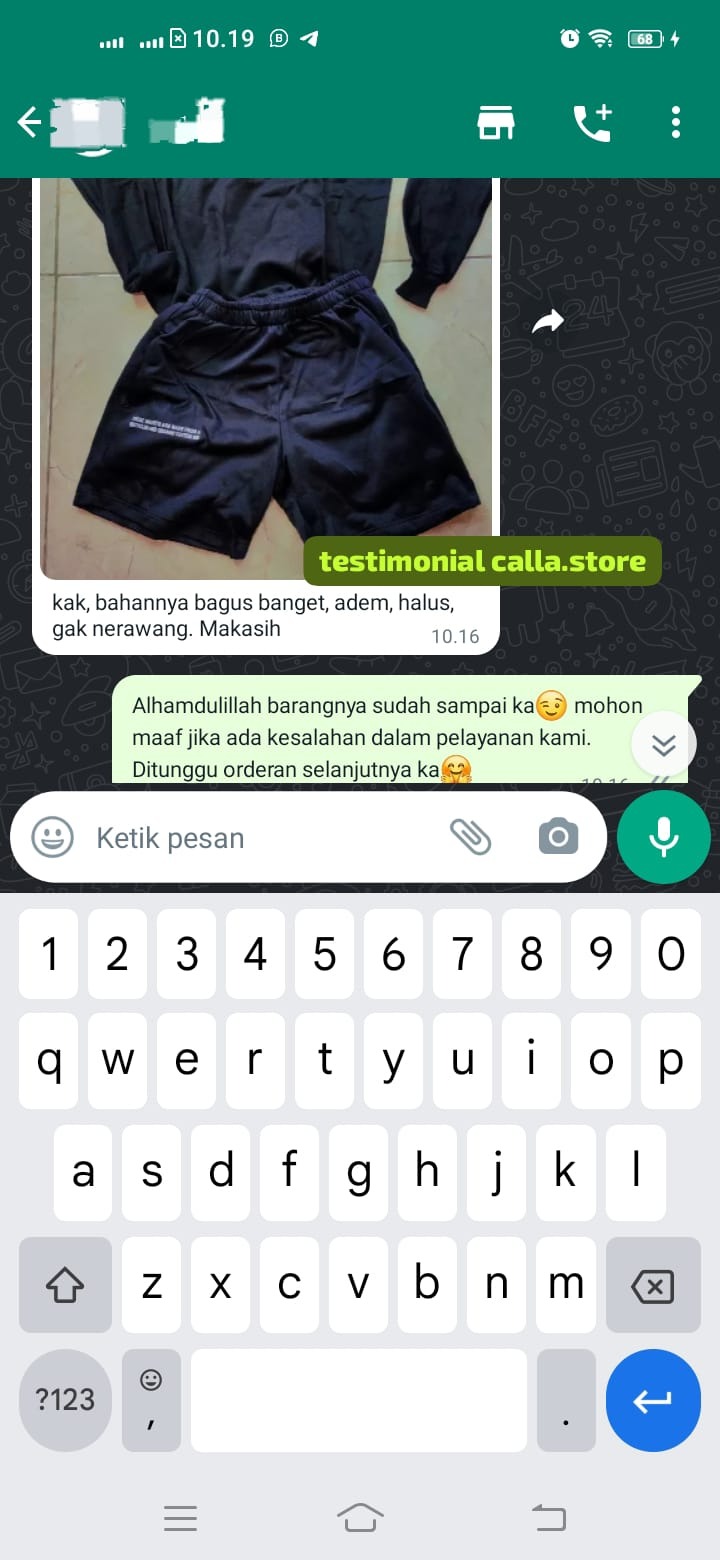Start a call with this contact

[x=592, y=123]
